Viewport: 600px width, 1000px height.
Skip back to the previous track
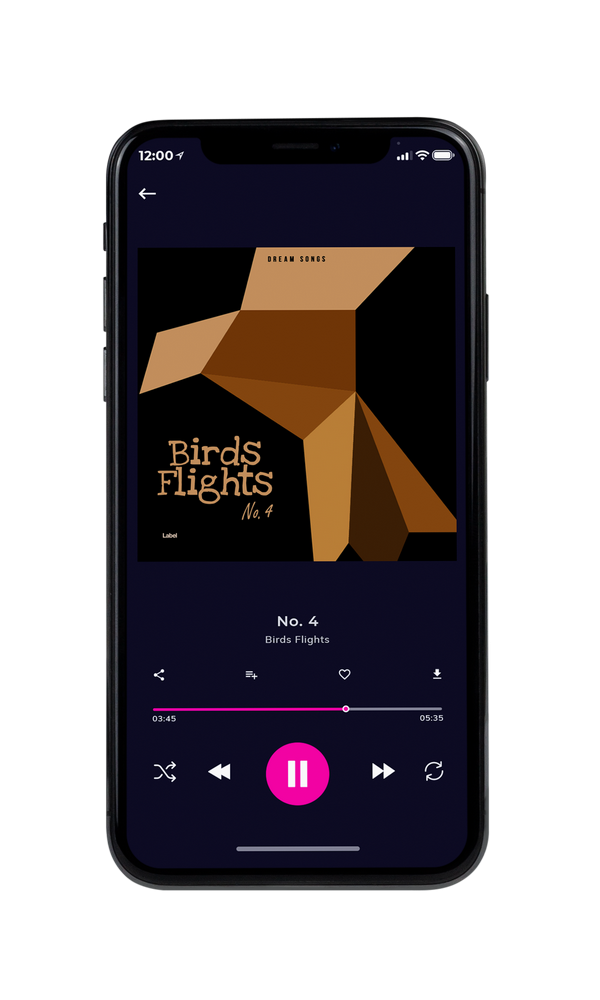click(219, 772)
